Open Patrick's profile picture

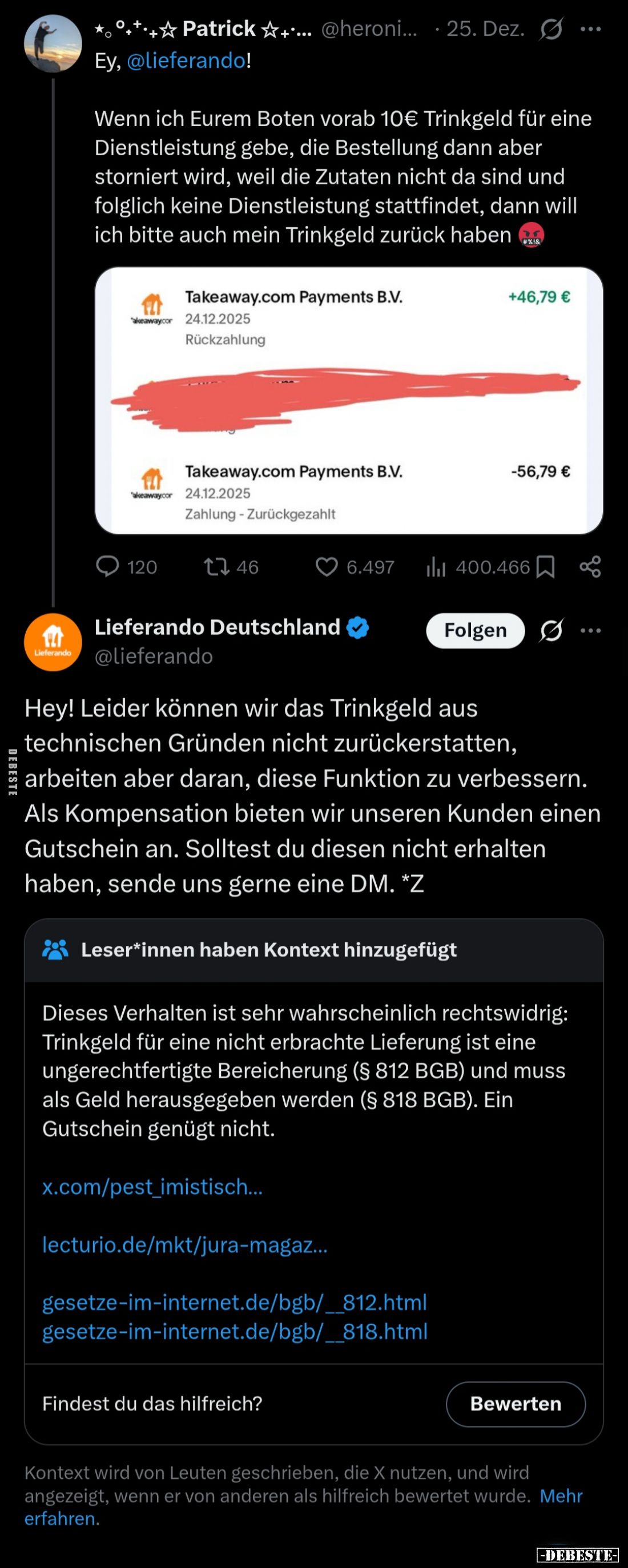point(53,43)
